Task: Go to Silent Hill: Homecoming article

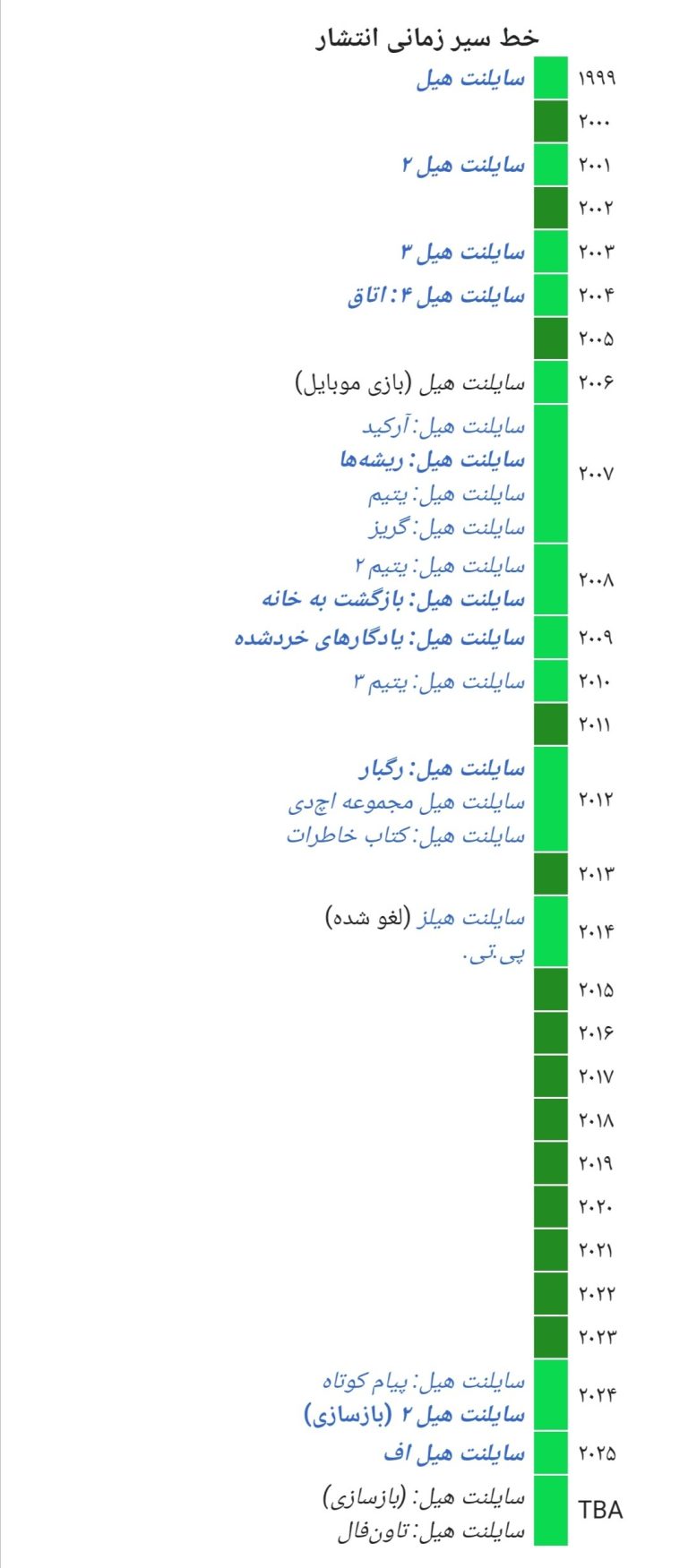Action: (x=393, y=600)
